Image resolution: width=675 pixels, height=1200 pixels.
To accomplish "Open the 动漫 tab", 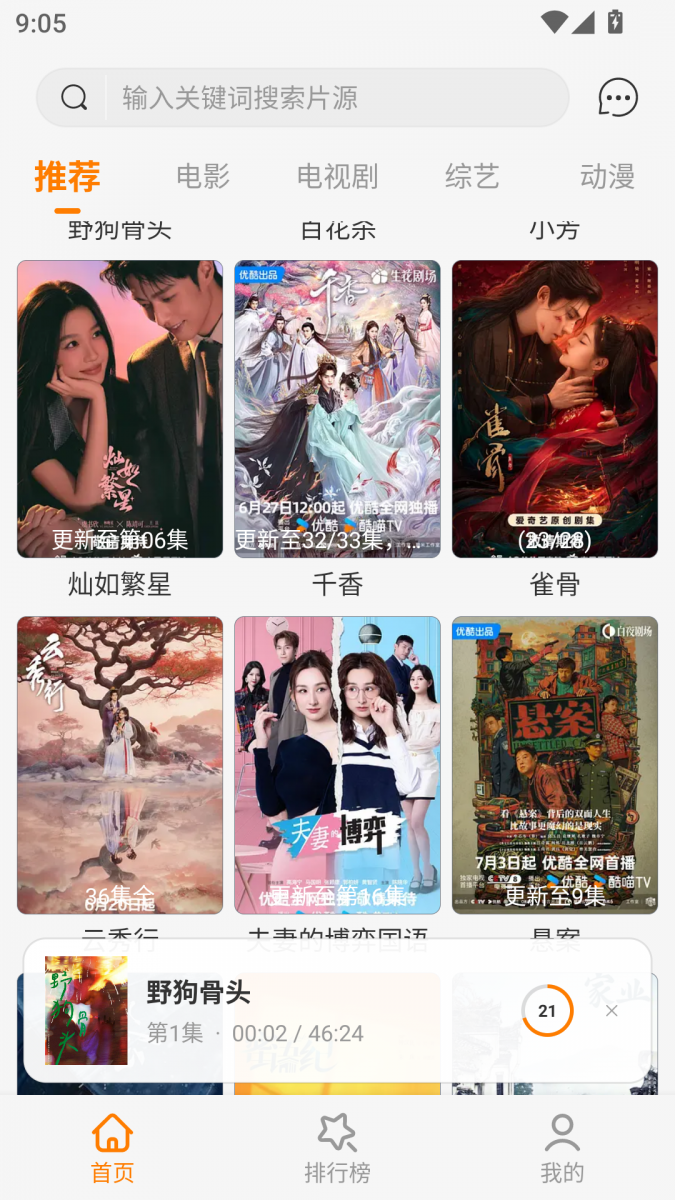I will 607,177.
